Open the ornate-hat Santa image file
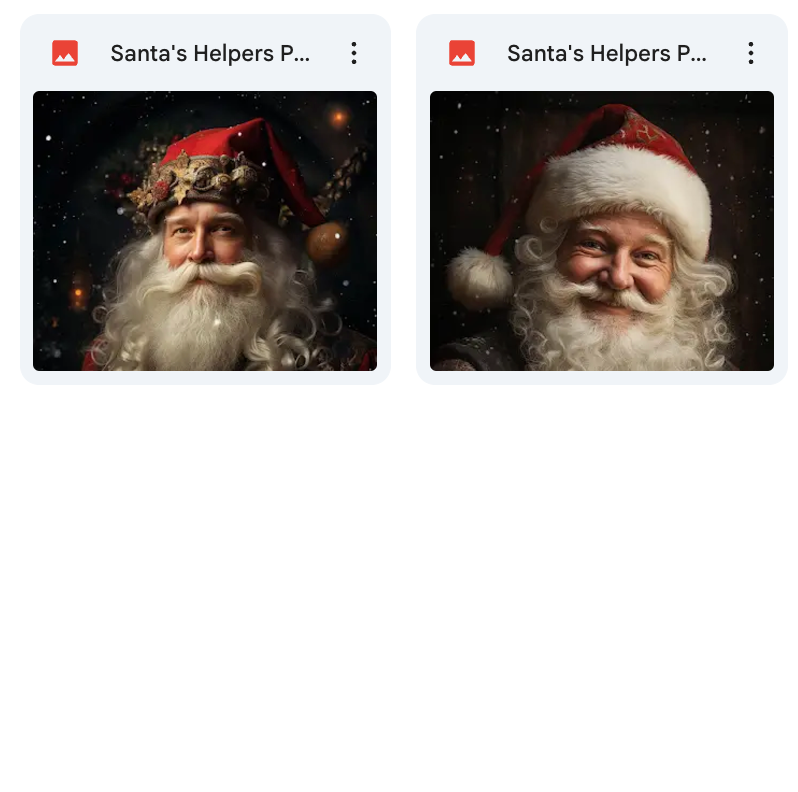This screenshot has height=792, width=798. 205,231
